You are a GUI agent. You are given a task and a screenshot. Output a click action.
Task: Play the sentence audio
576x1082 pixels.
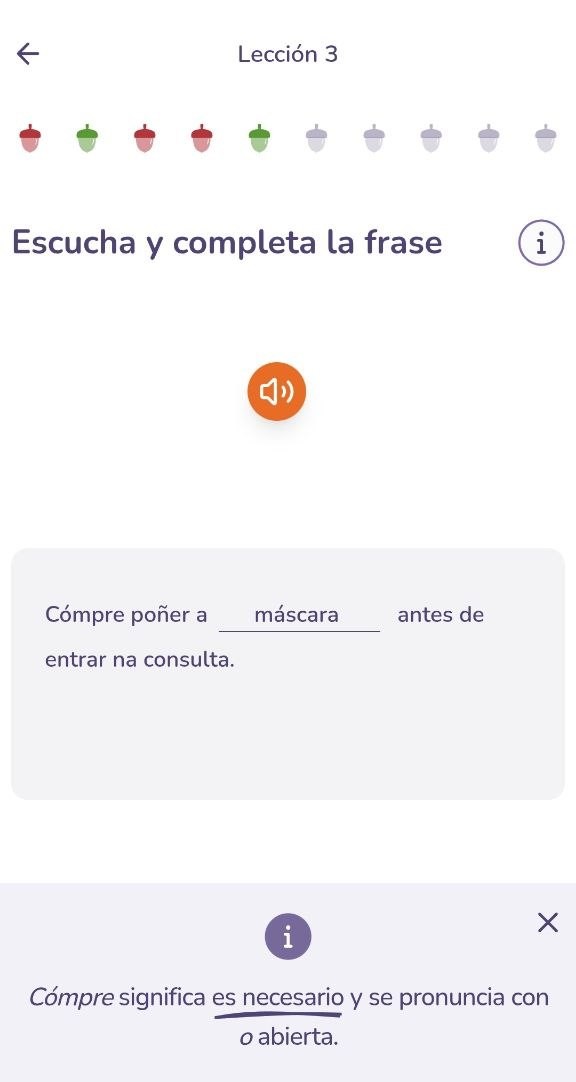pos(277,391)
